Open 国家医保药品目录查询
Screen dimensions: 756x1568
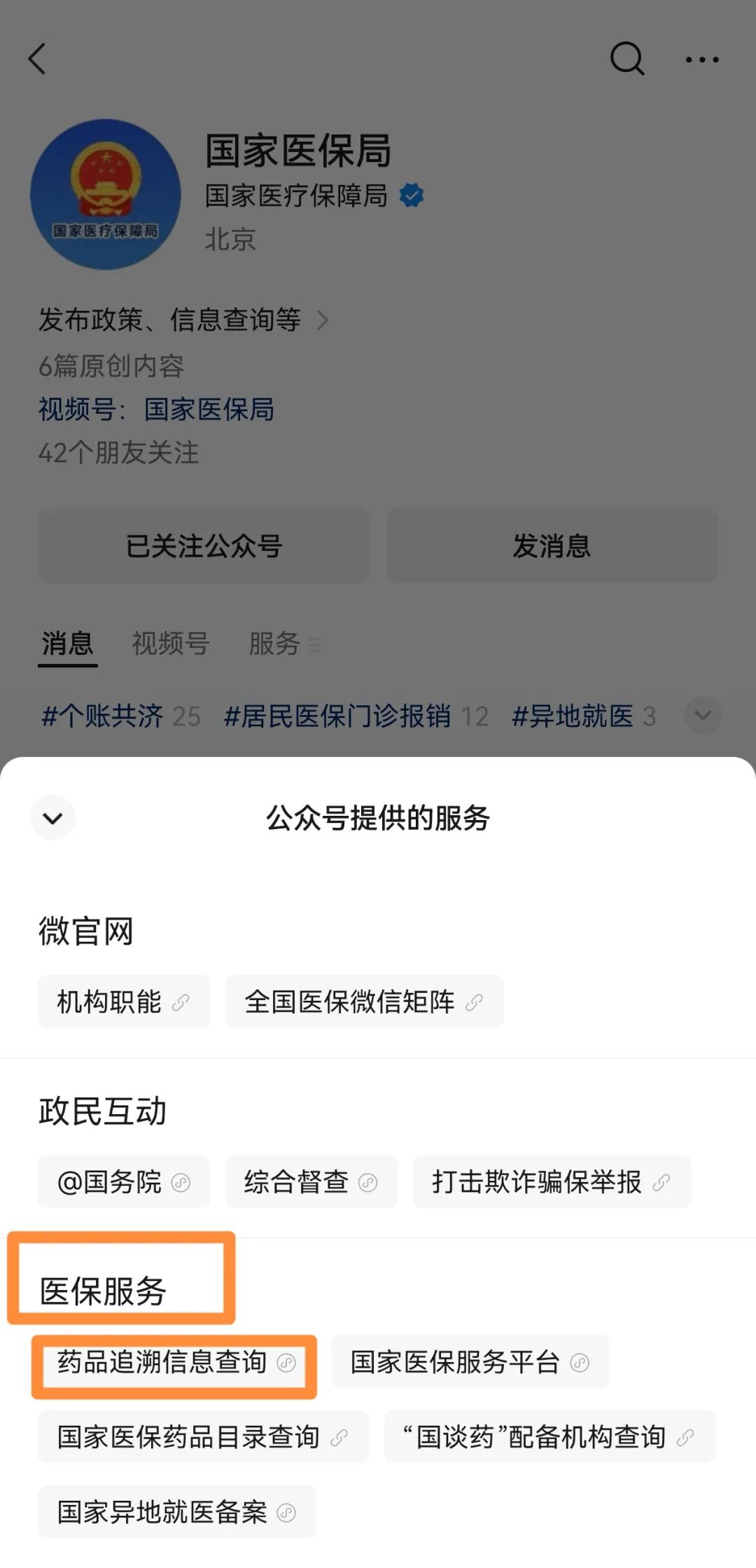coord(202,1437)
